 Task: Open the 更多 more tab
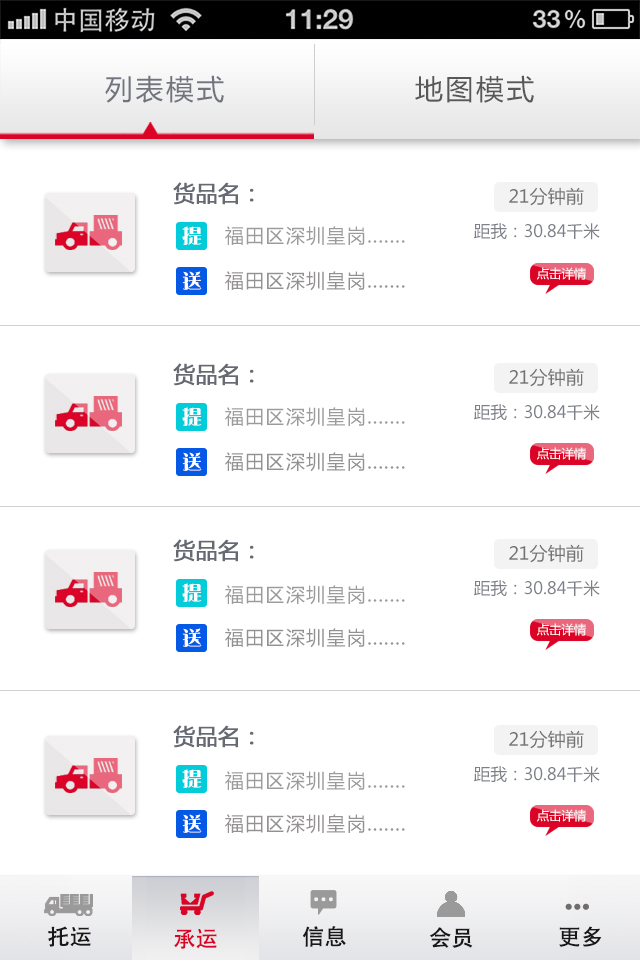579,919
